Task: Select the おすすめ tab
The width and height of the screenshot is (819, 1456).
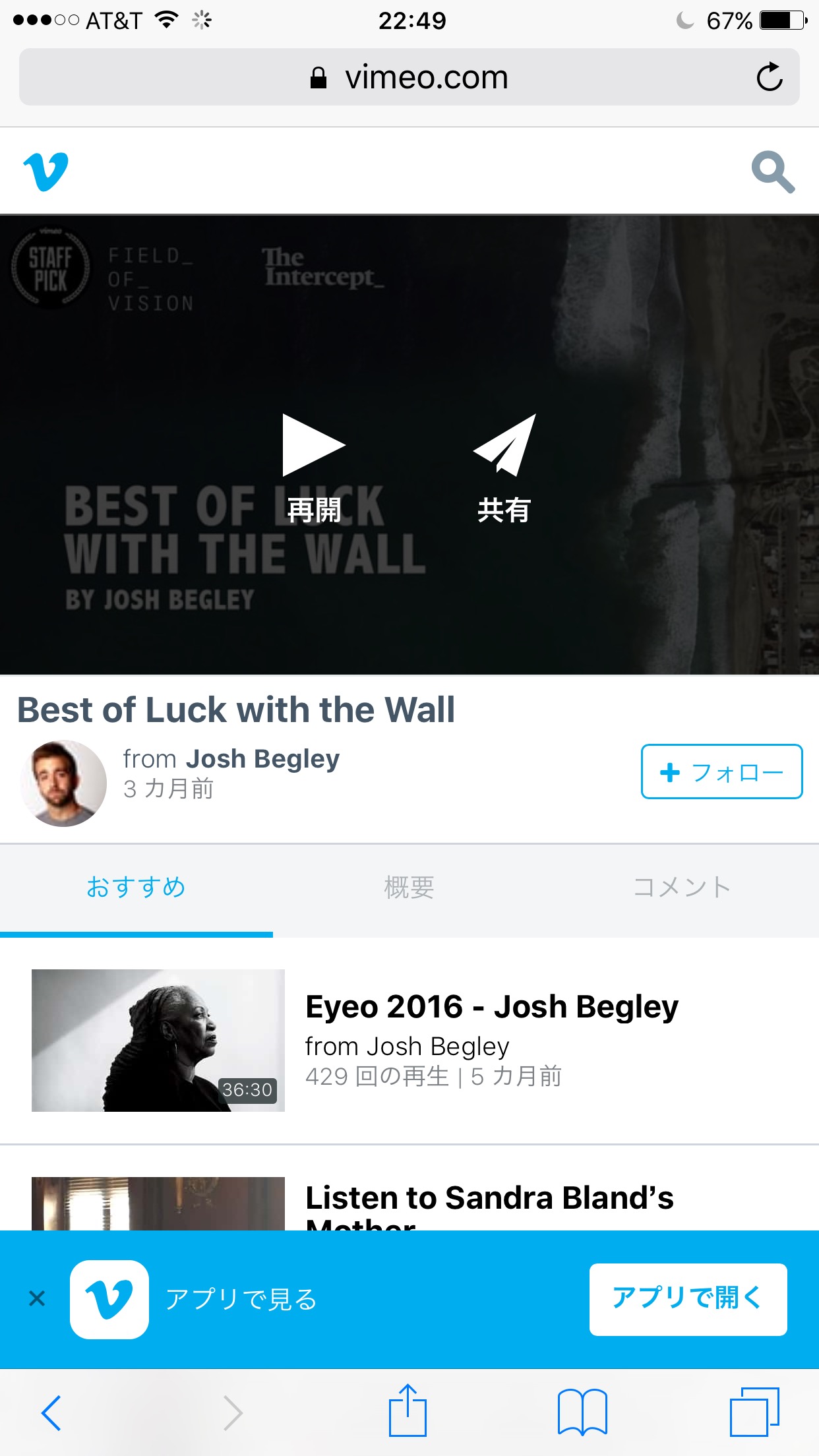Action: (x=136, y=887)
